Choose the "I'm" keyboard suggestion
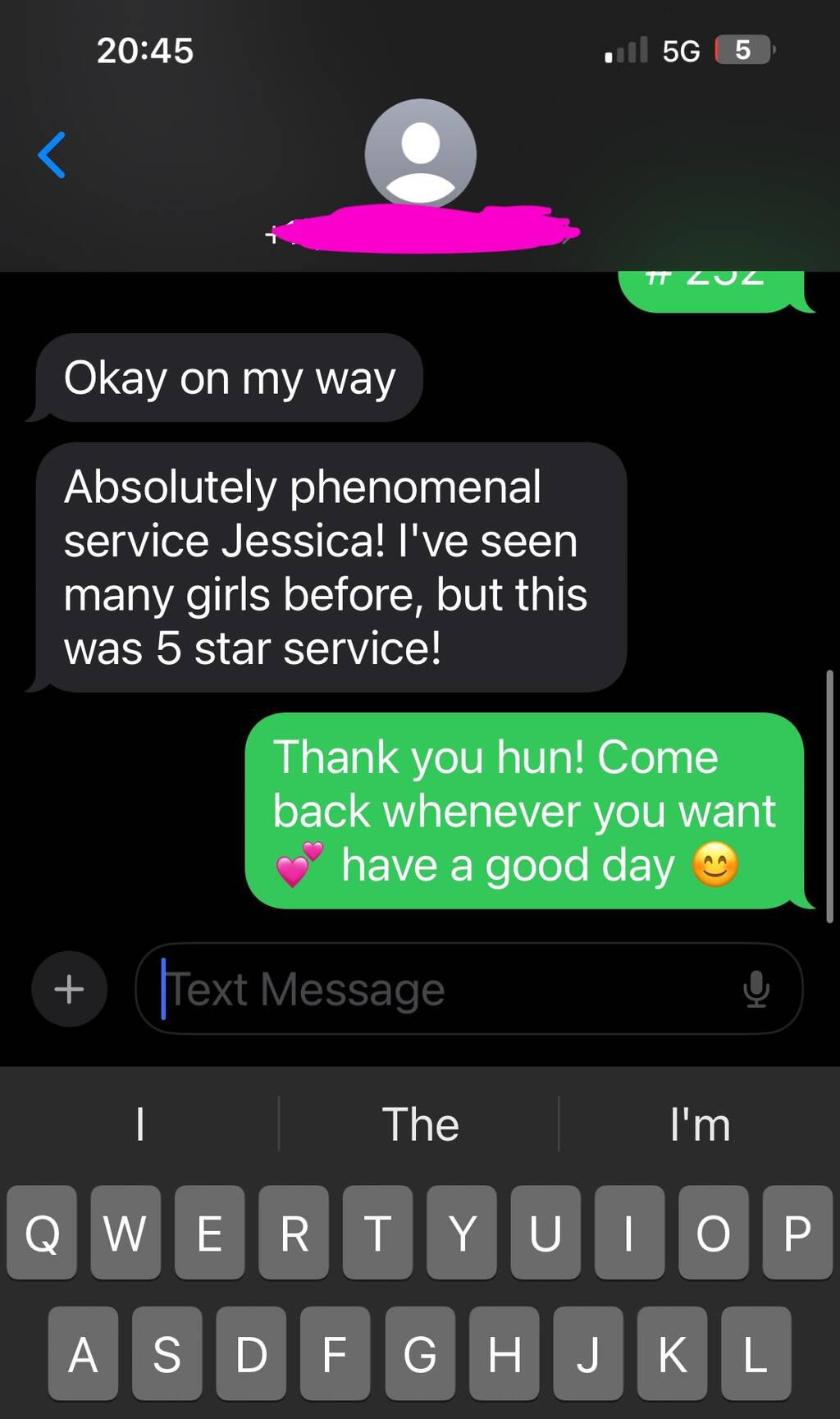 (700, 1124)
